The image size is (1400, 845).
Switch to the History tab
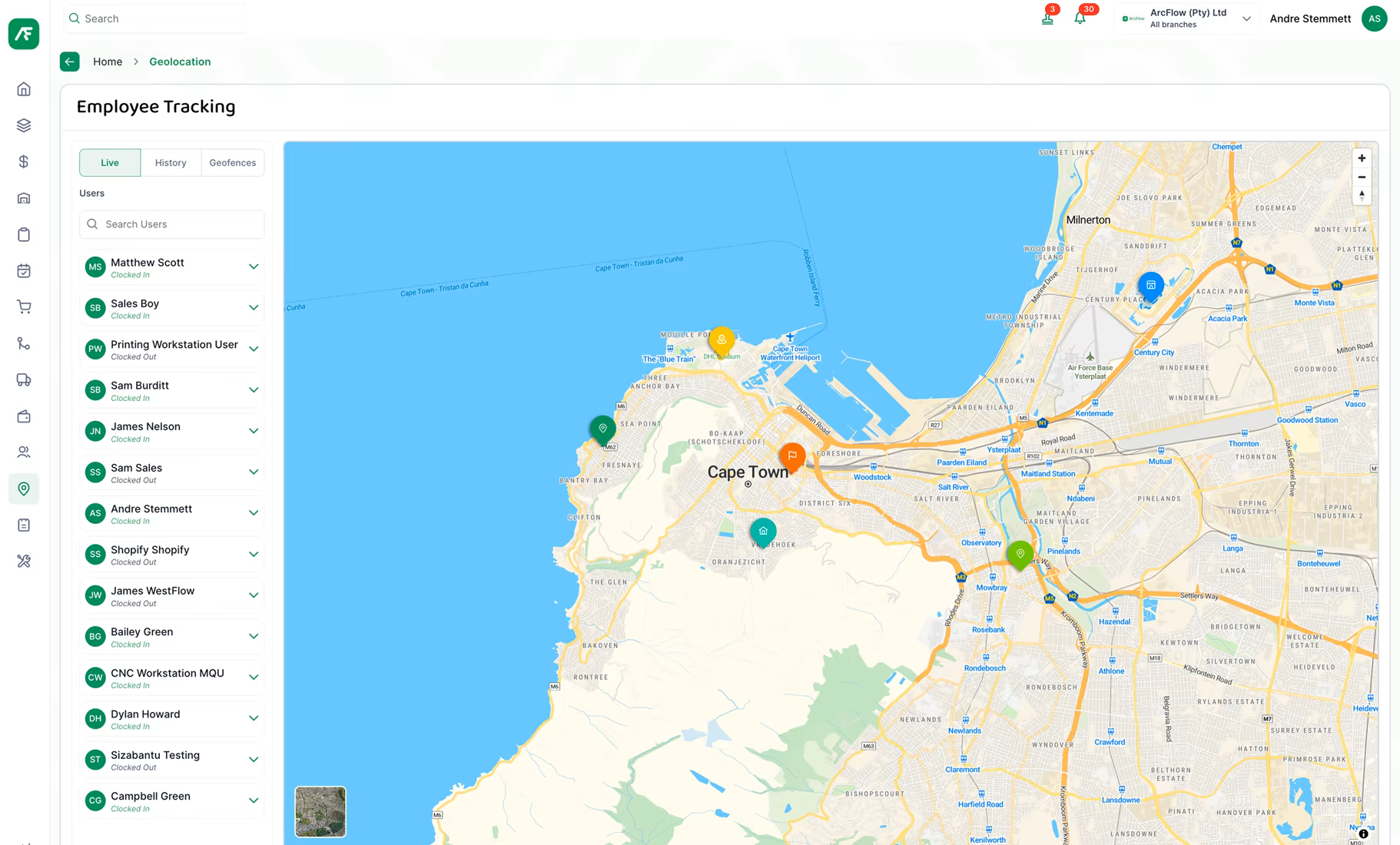171,163
